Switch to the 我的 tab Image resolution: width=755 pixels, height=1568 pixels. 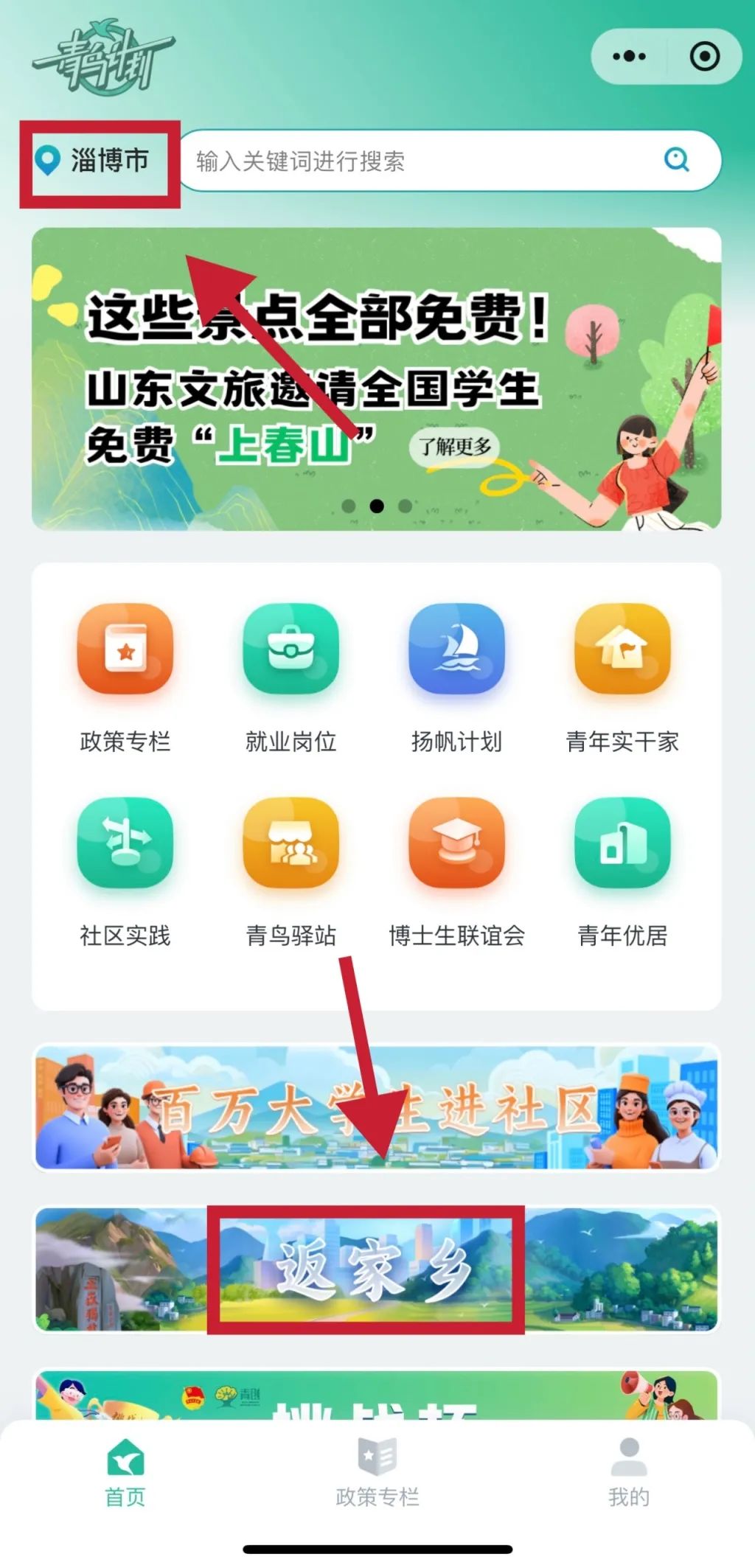pyautogui.click(x=629, y=1472)
